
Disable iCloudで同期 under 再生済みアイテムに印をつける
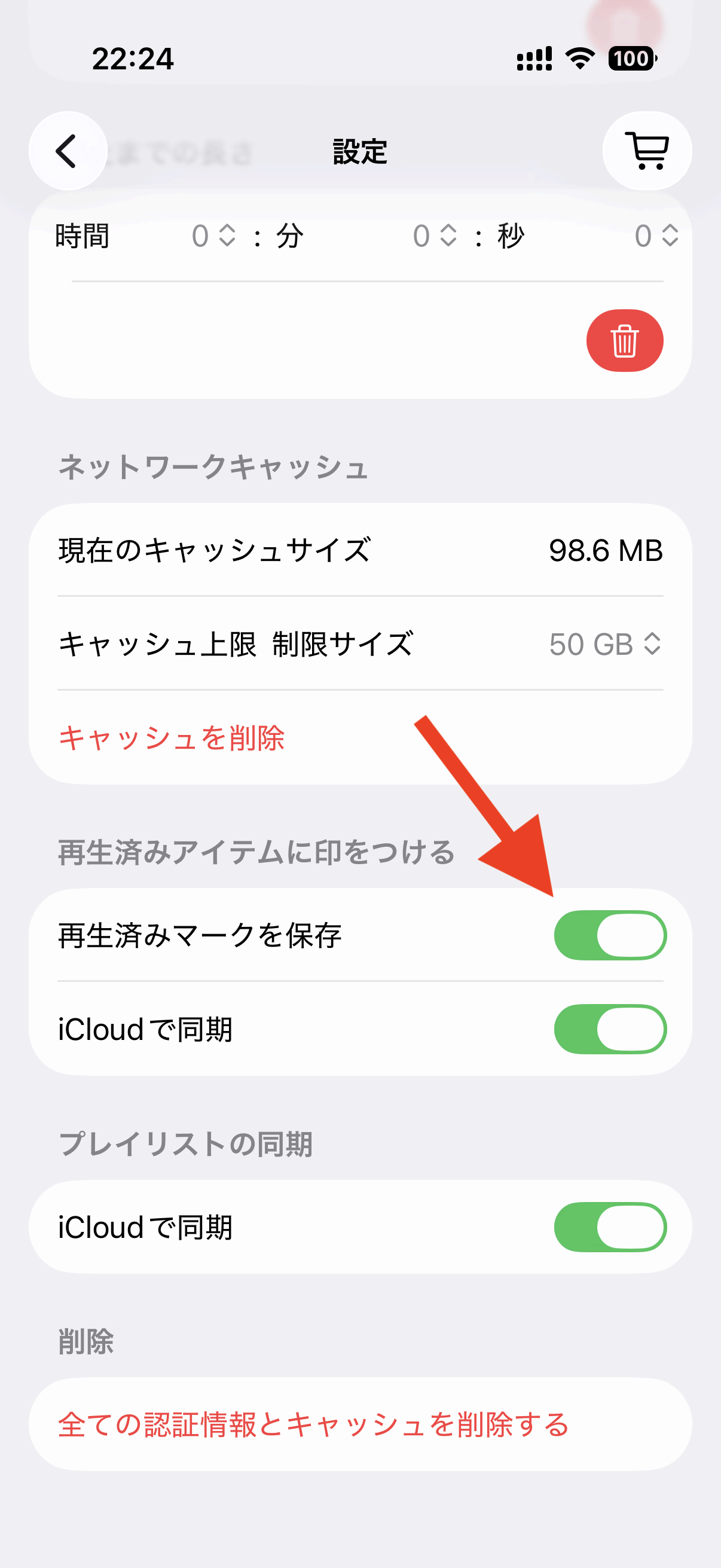(x=610, y=1029)
